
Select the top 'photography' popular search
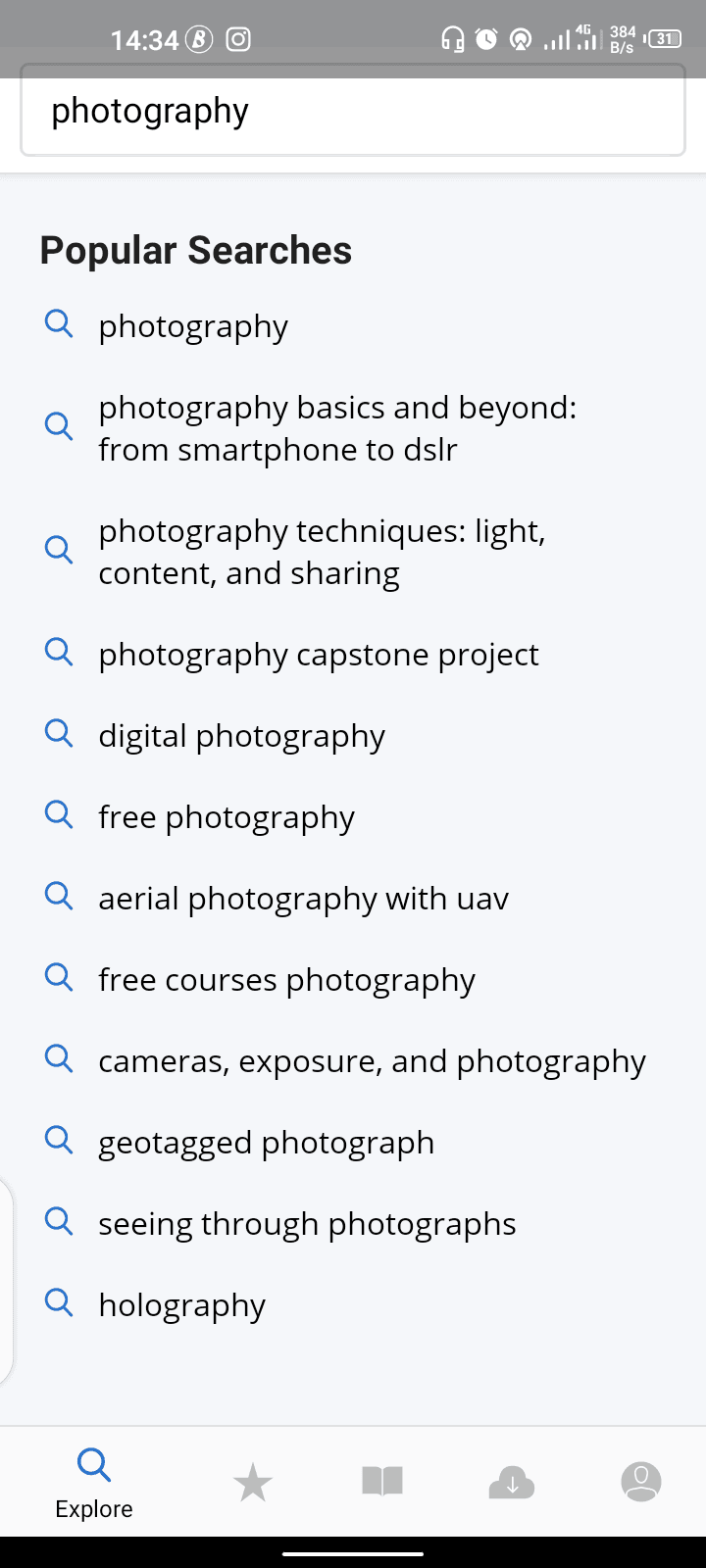(x=192, y=325)
